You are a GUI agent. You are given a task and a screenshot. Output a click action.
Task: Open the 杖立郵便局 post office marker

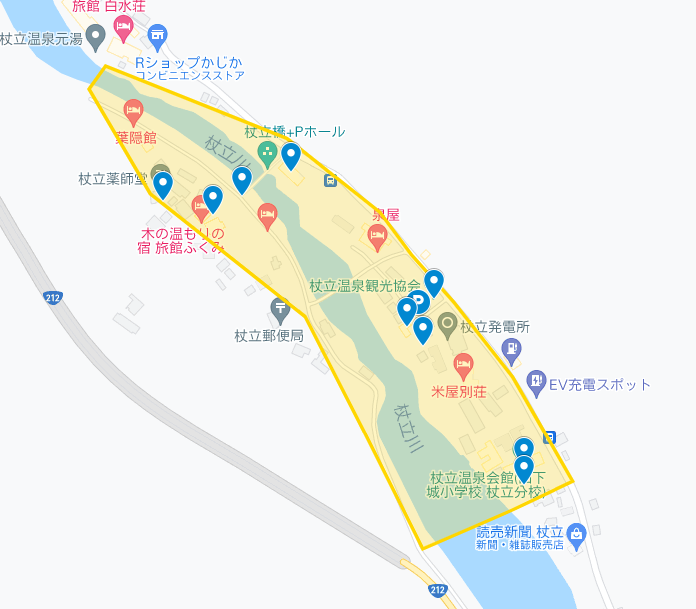click(x=279, y=310)
